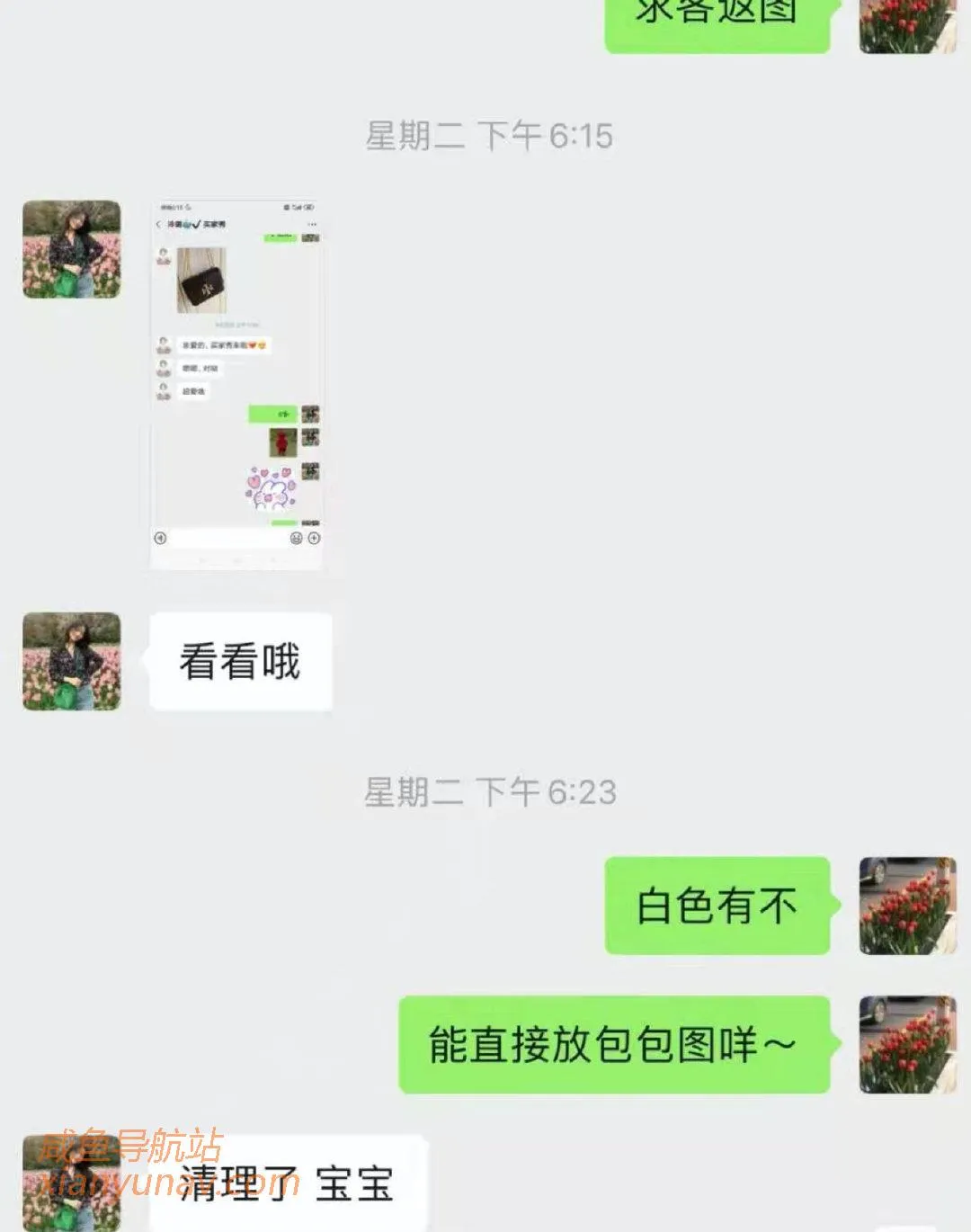Tap the back arrow in the embedded chat screenshot

(x=159, y=223)
